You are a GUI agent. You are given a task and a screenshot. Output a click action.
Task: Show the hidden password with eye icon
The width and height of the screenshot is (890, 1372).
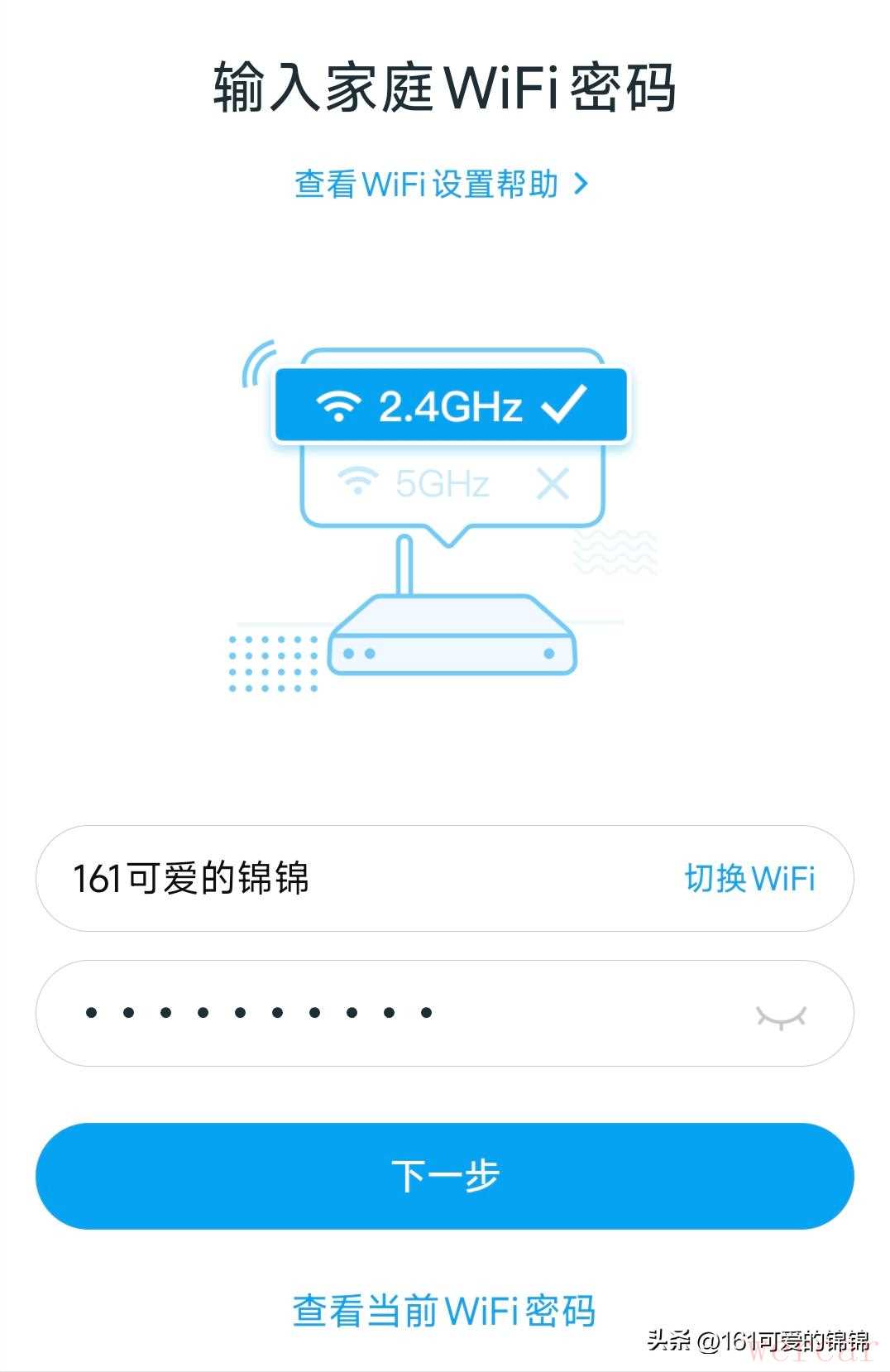coord(781,1015)
